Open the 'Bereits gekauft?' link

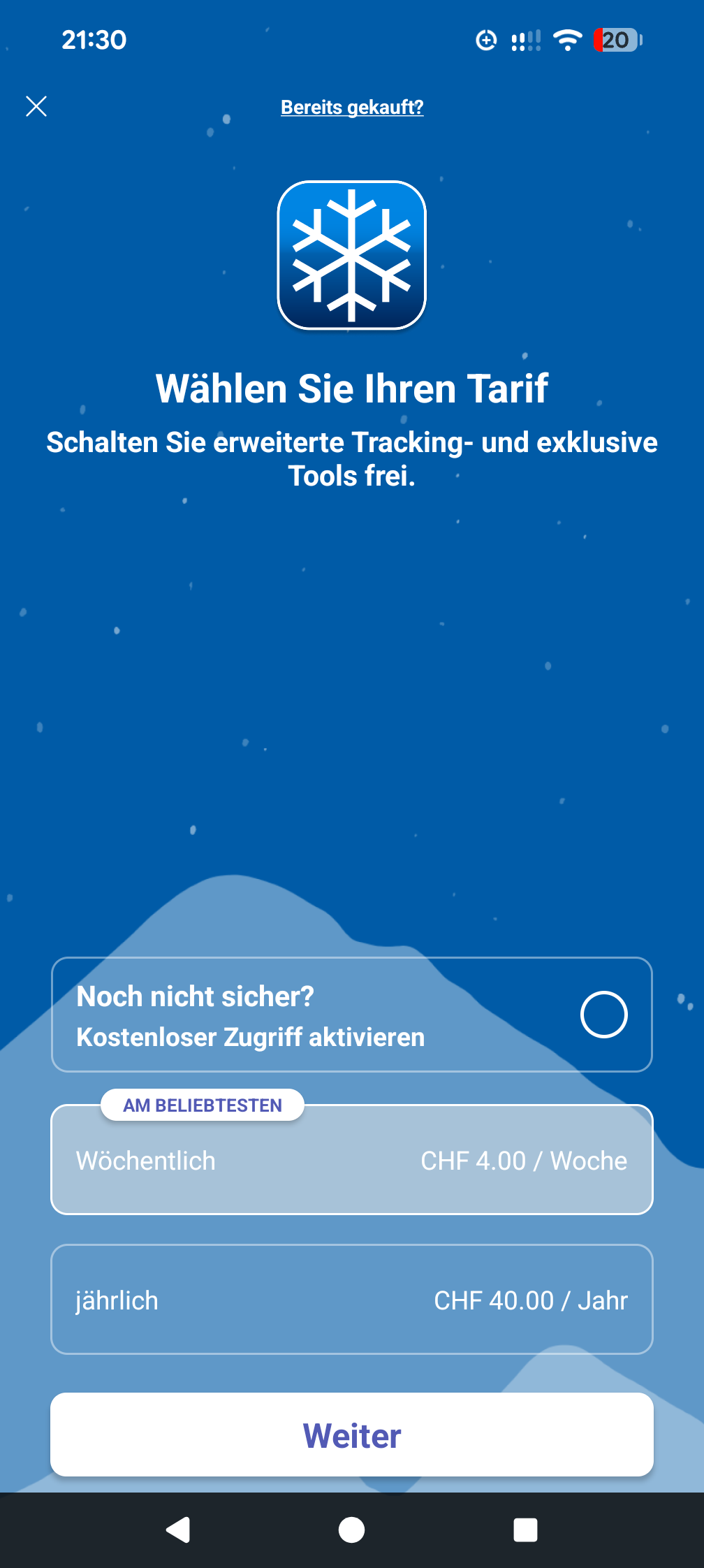352,107
